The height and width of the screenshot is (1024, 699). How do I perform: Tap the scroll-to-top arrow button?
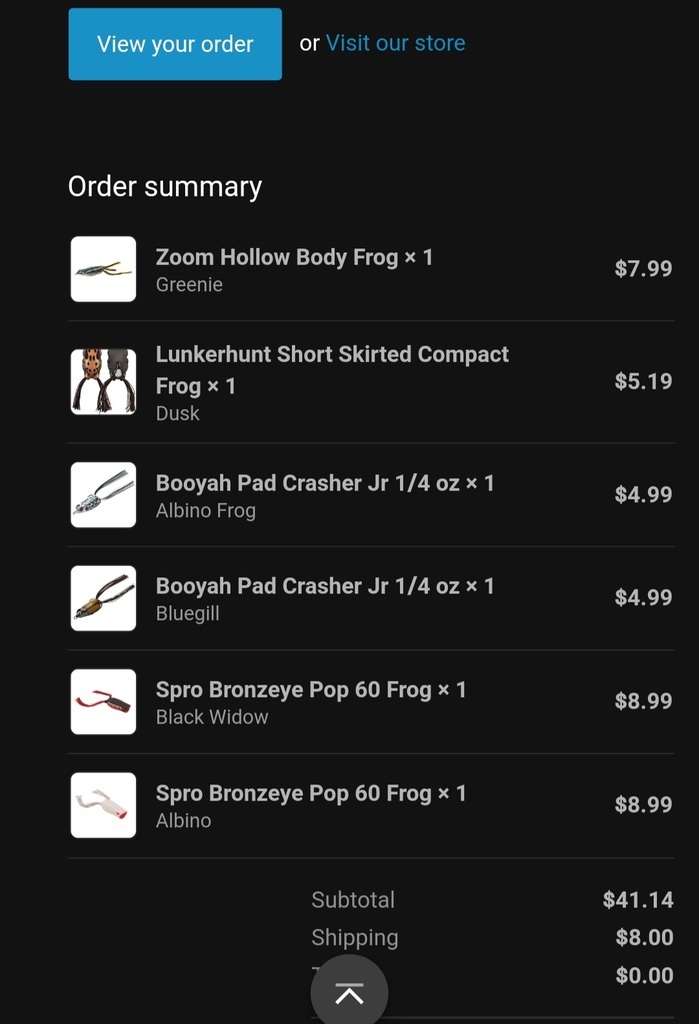click(x=349, y=993)
